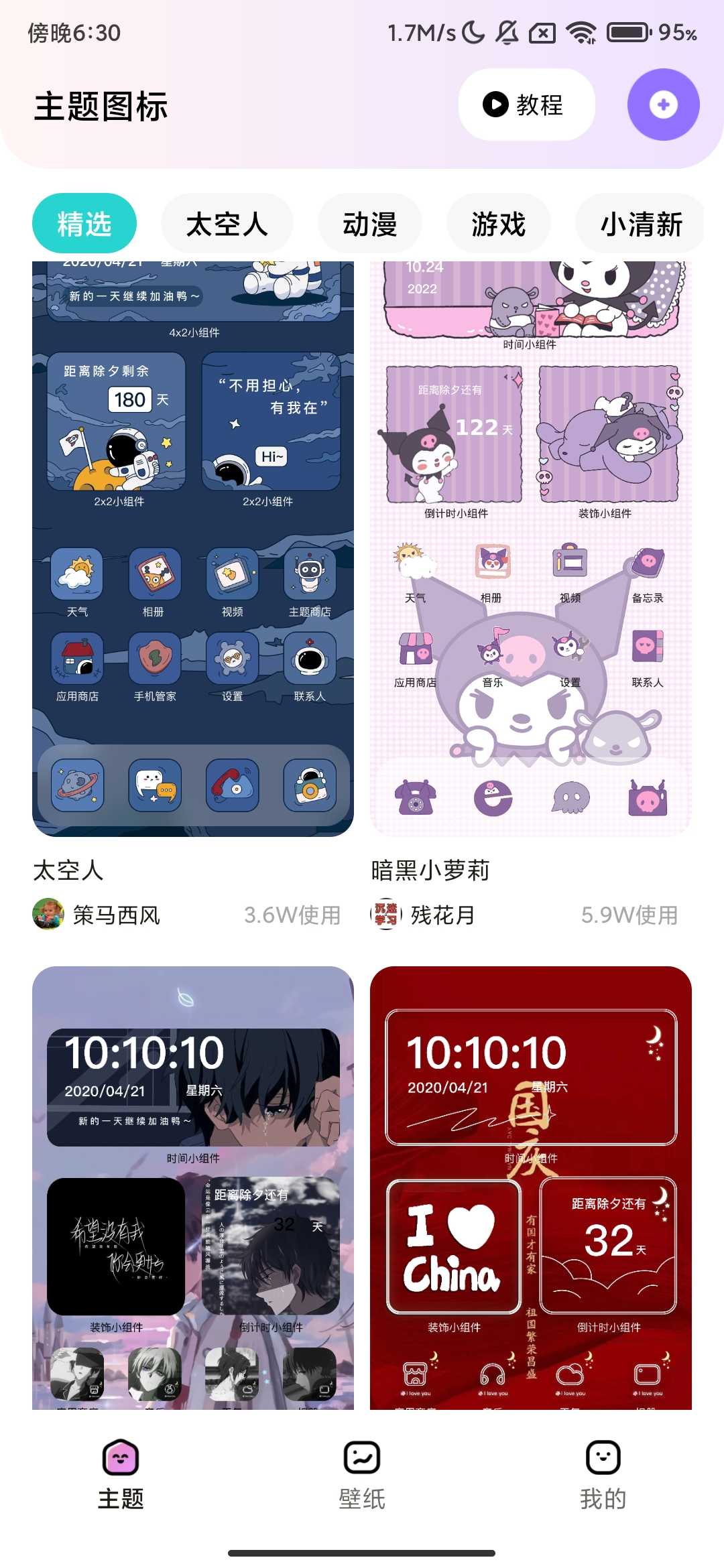Switch to the 壁纸 tab
Screen dimensions: 724x1568
[x=362, y=1474]
